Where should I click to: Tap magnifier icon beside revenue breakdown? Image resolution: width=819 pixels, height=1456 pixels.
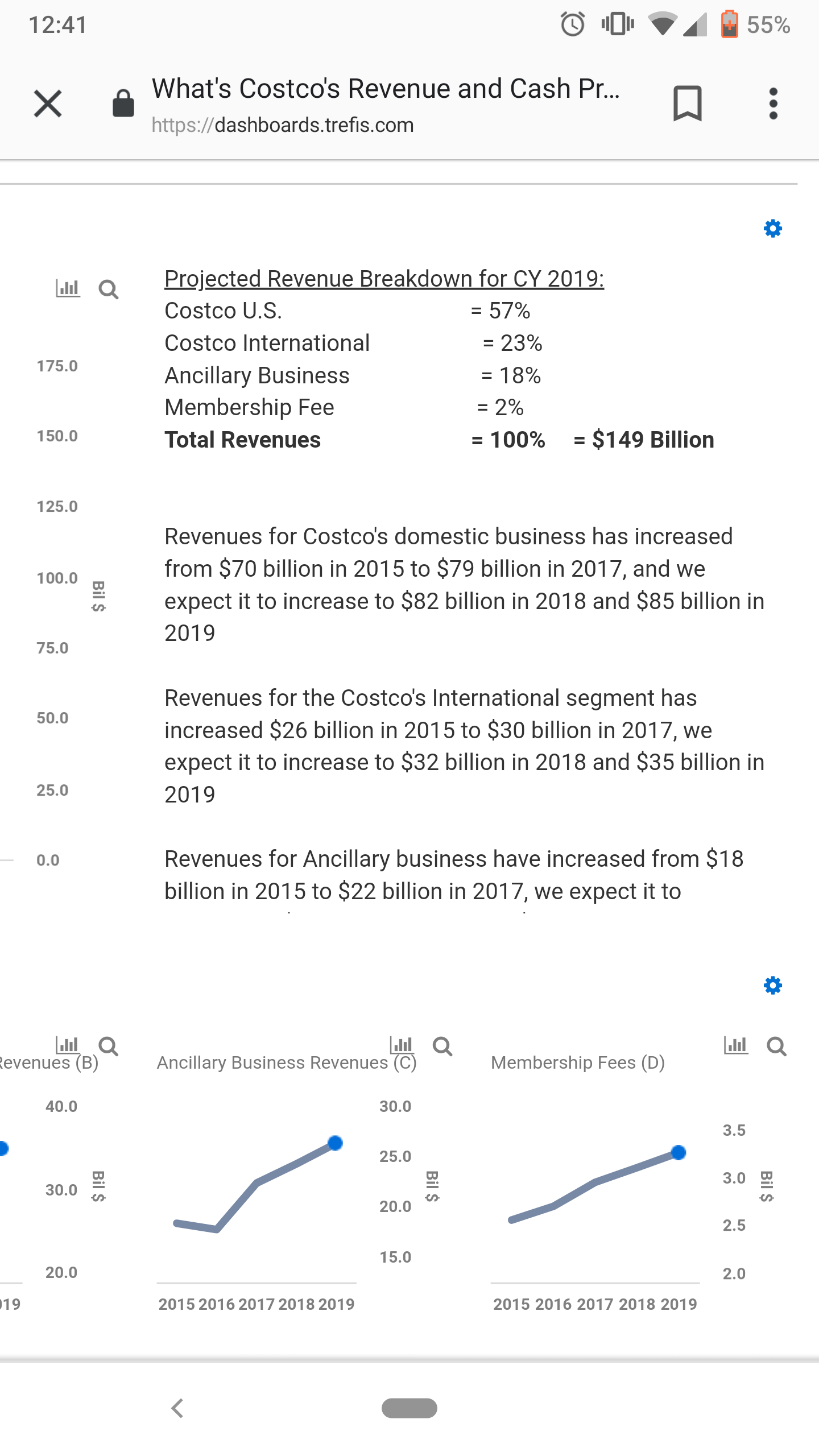coord(108,289)
